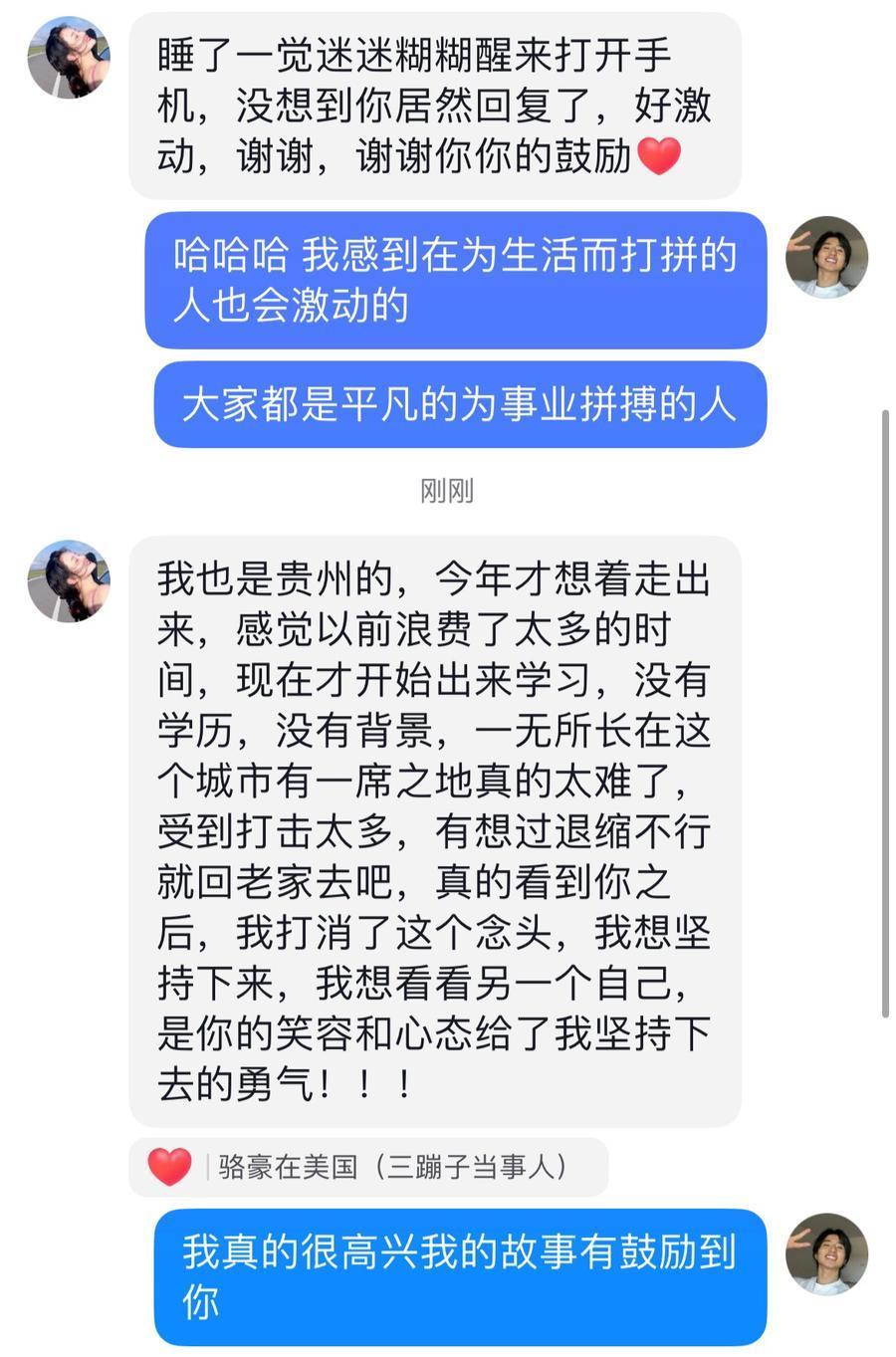
Task: Open sender avatar beside the "我也是贵州的" message
Action: pos(69,581)
